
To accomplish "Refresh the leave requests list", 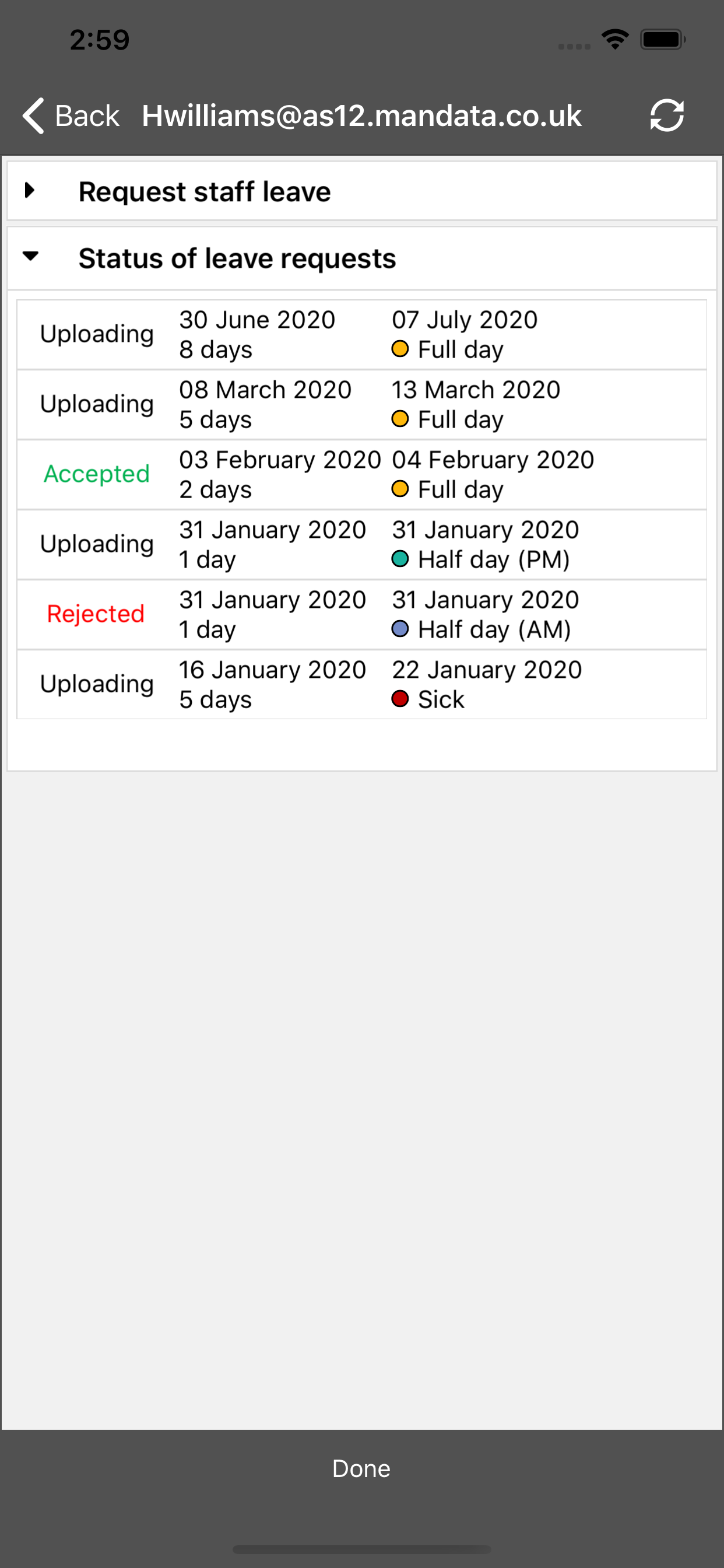I will click(667, 116).
